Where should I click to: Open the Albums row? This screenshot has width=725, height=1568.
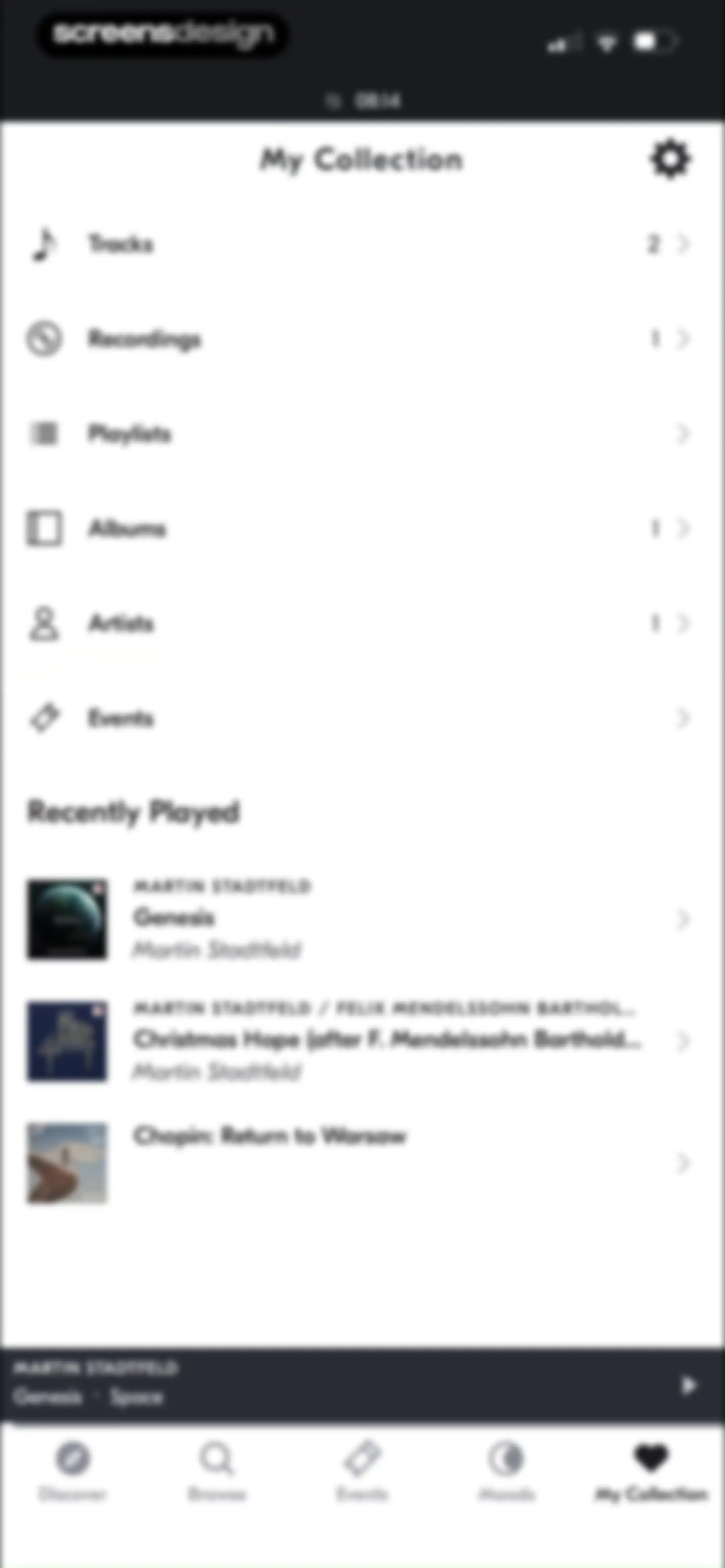click(362, 528)
